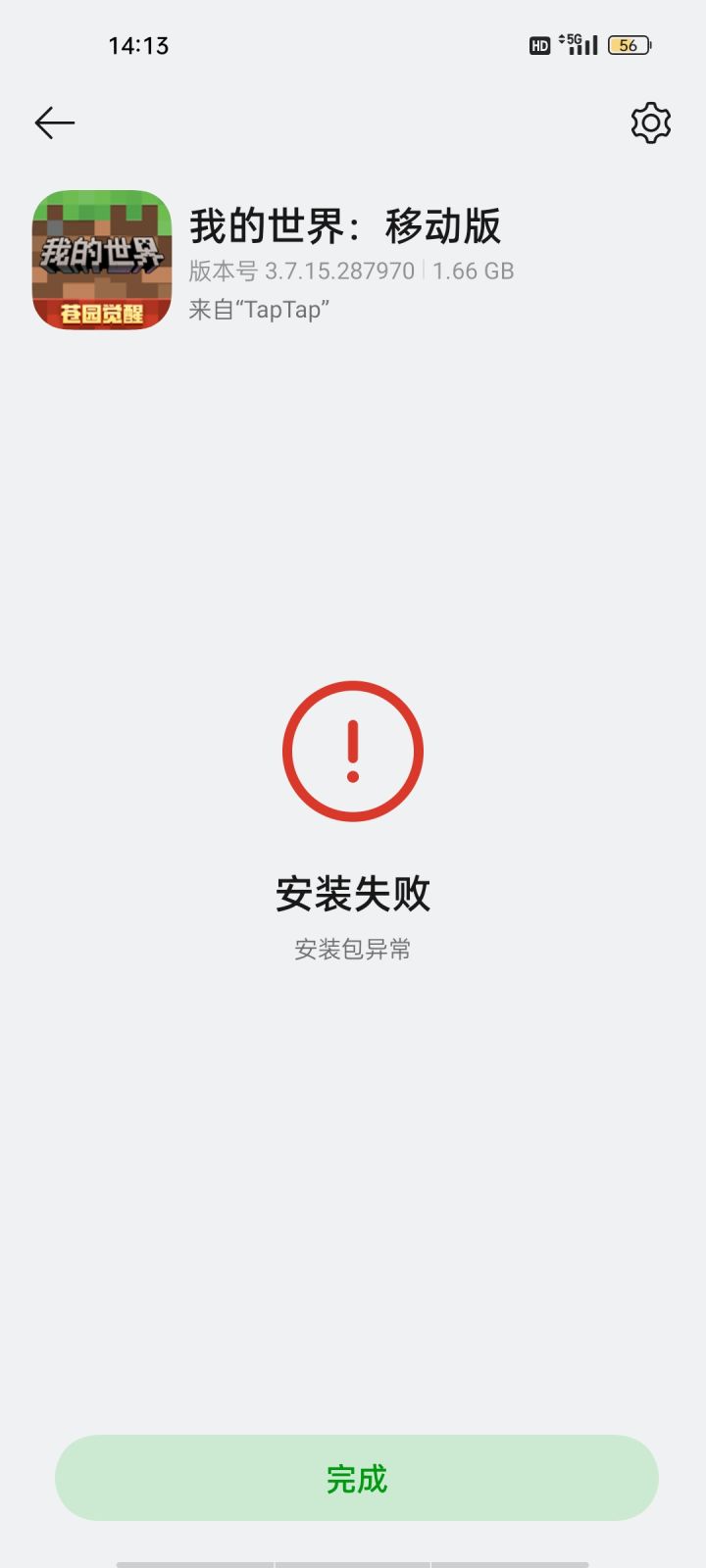Tap the battery indicator showing 56
The height and width of the screenshot is (1568, 706).
pos(629,45)
